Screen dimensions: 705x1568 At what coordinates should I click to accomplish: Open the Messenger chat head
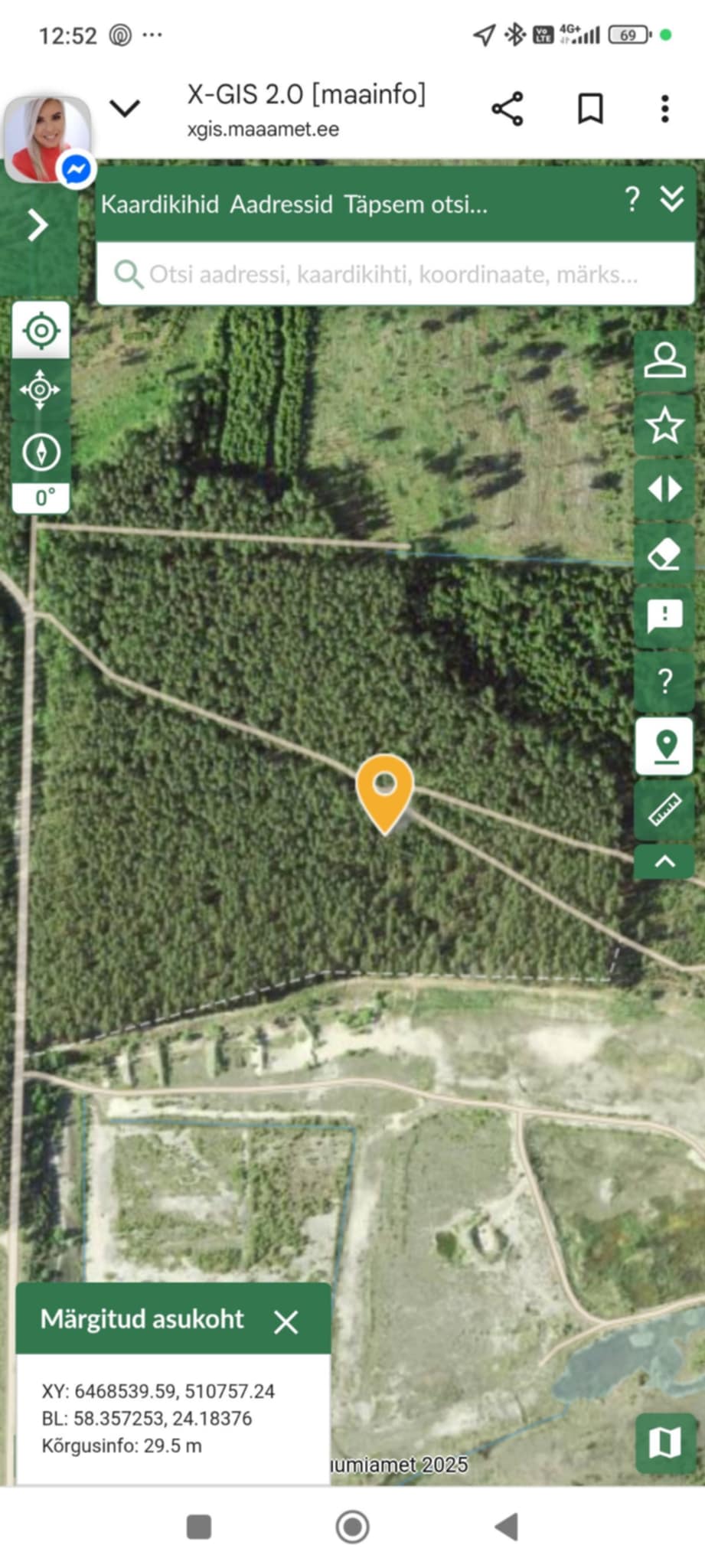49,139
